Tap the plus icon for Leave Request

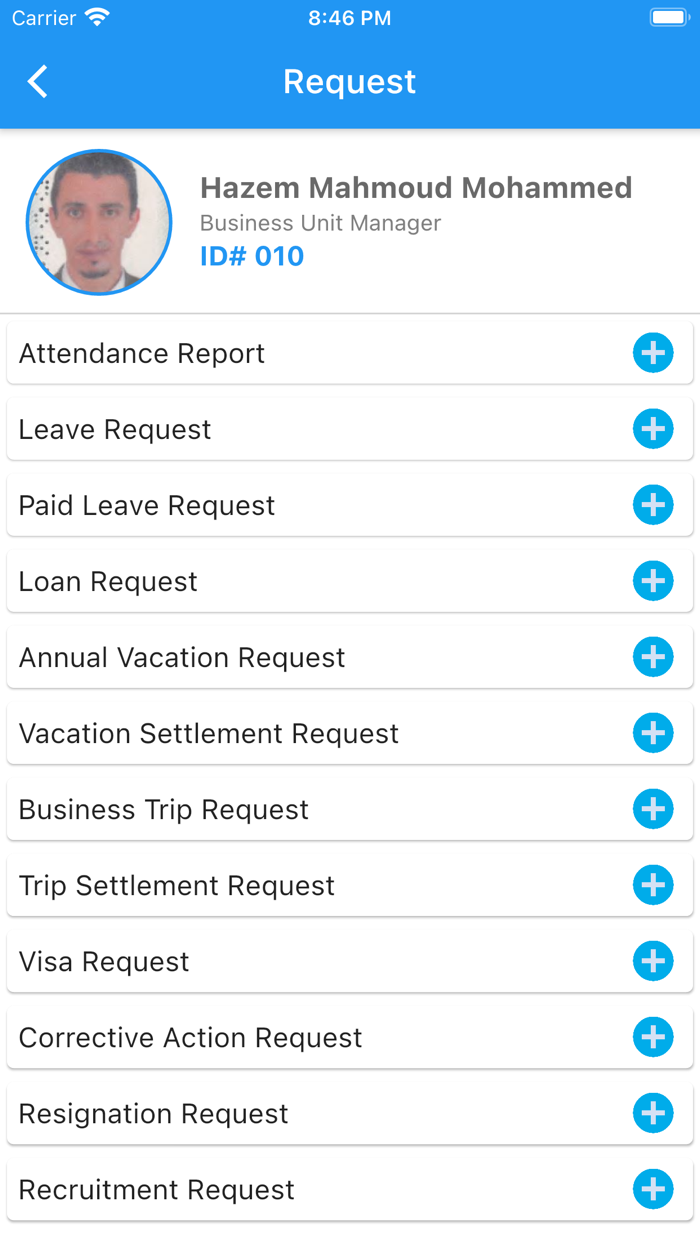coord(653,429)
